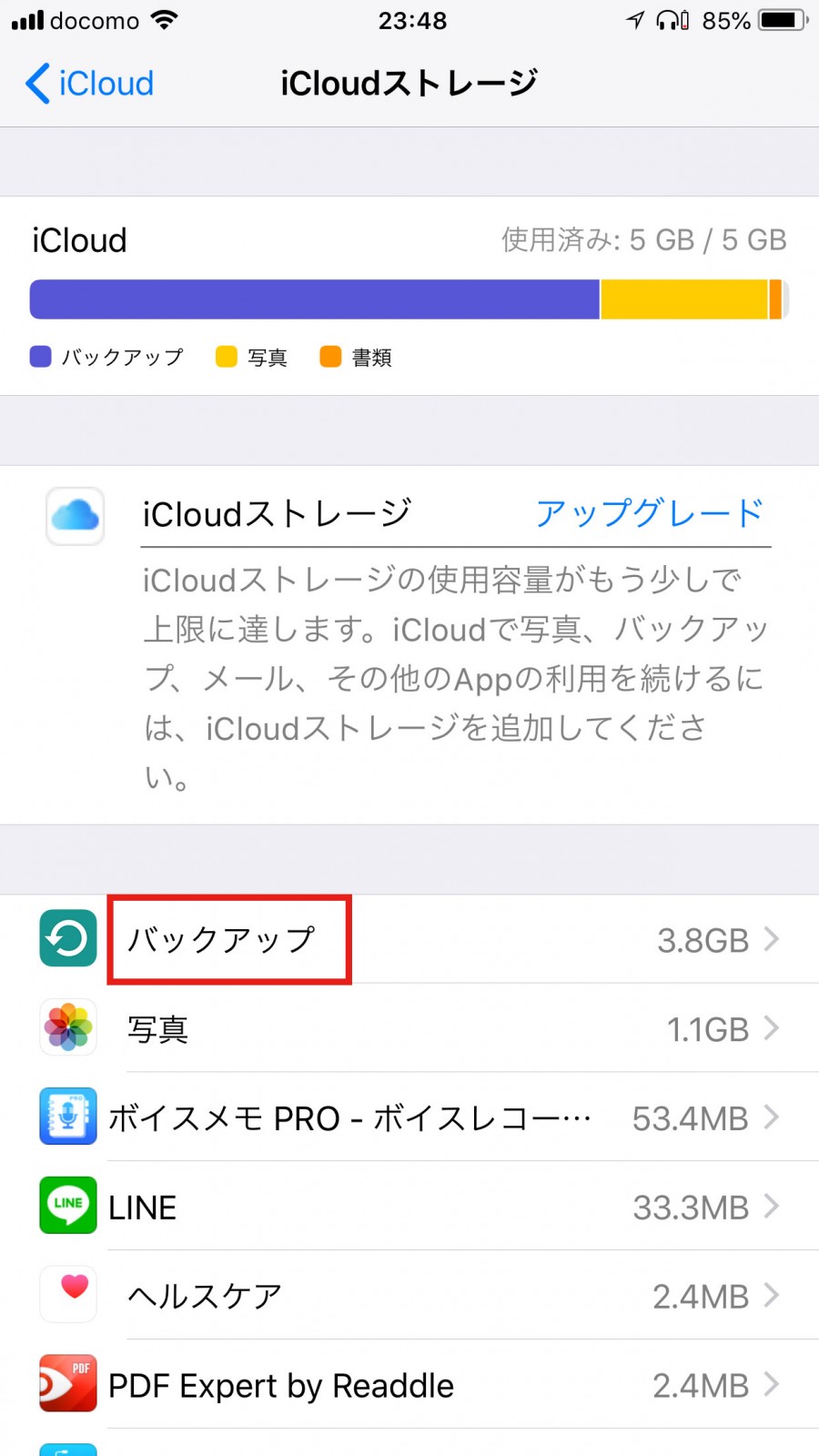Select the LINE storage row
This screenshot has height=1456, width=819.
point(409,1207)
